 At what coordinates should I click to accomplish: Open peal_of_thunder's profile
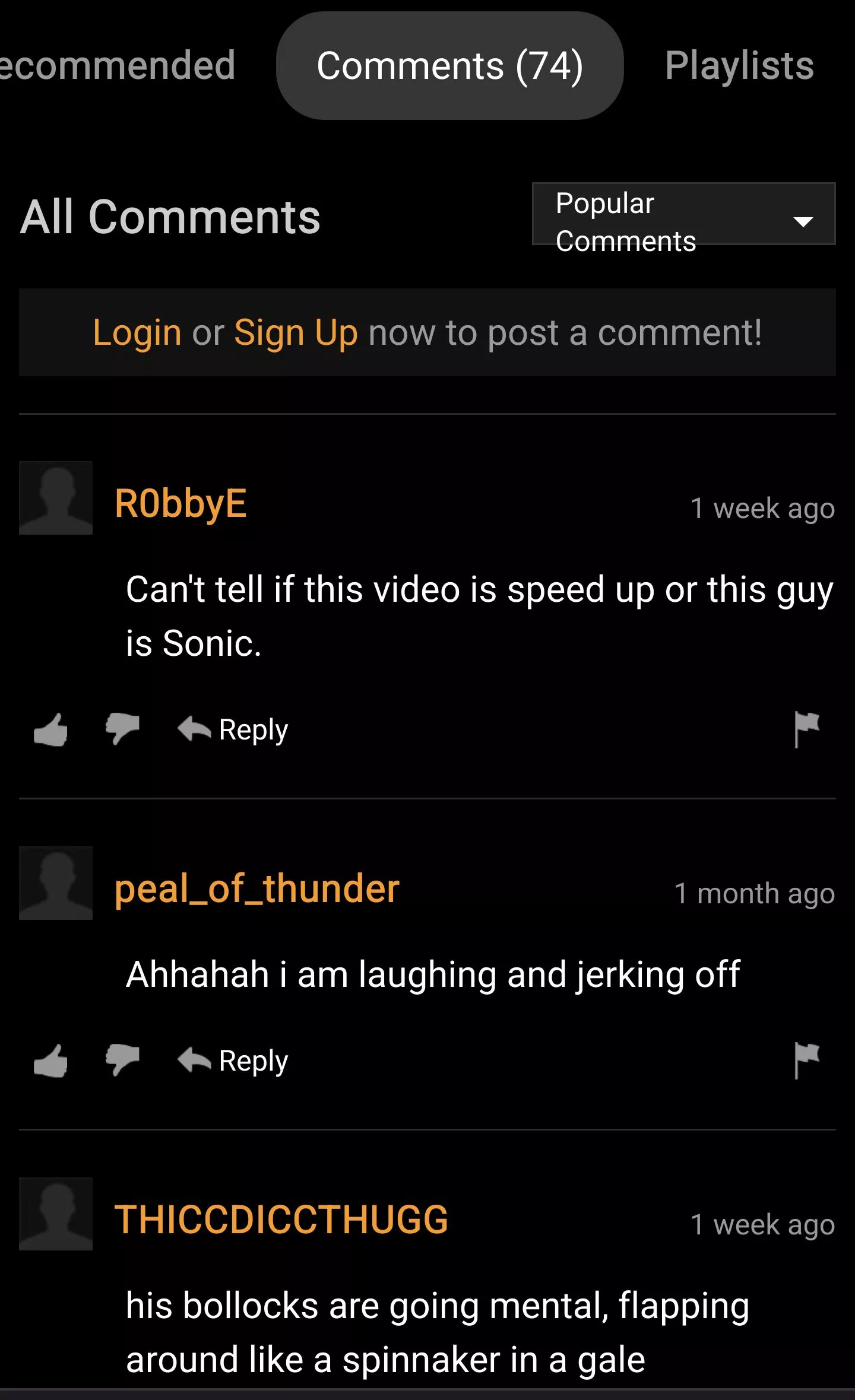pyautogui.click(x=256, y=888)
